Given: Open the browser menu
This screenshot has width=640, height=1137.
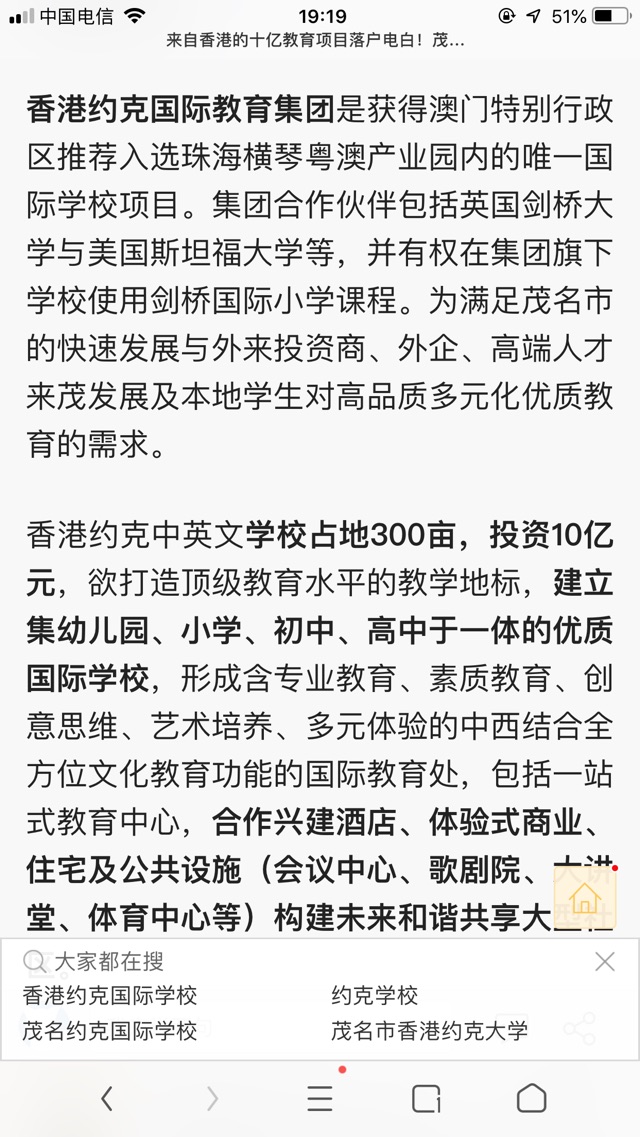Looking at the screenshot, I should click(320, 1099).
